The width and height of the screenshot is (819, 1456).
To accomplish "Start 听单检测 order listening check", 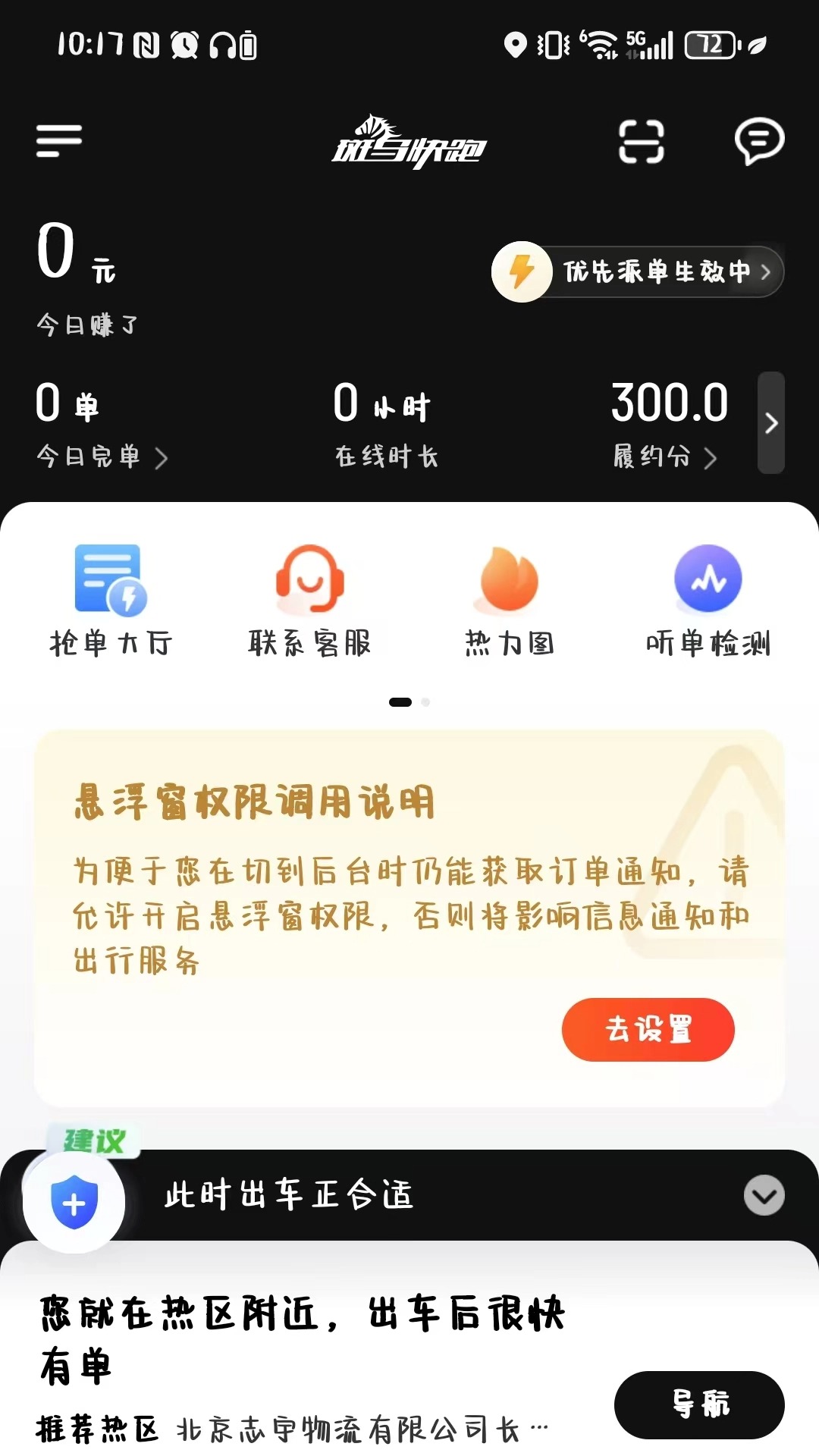I will point(707,599).
